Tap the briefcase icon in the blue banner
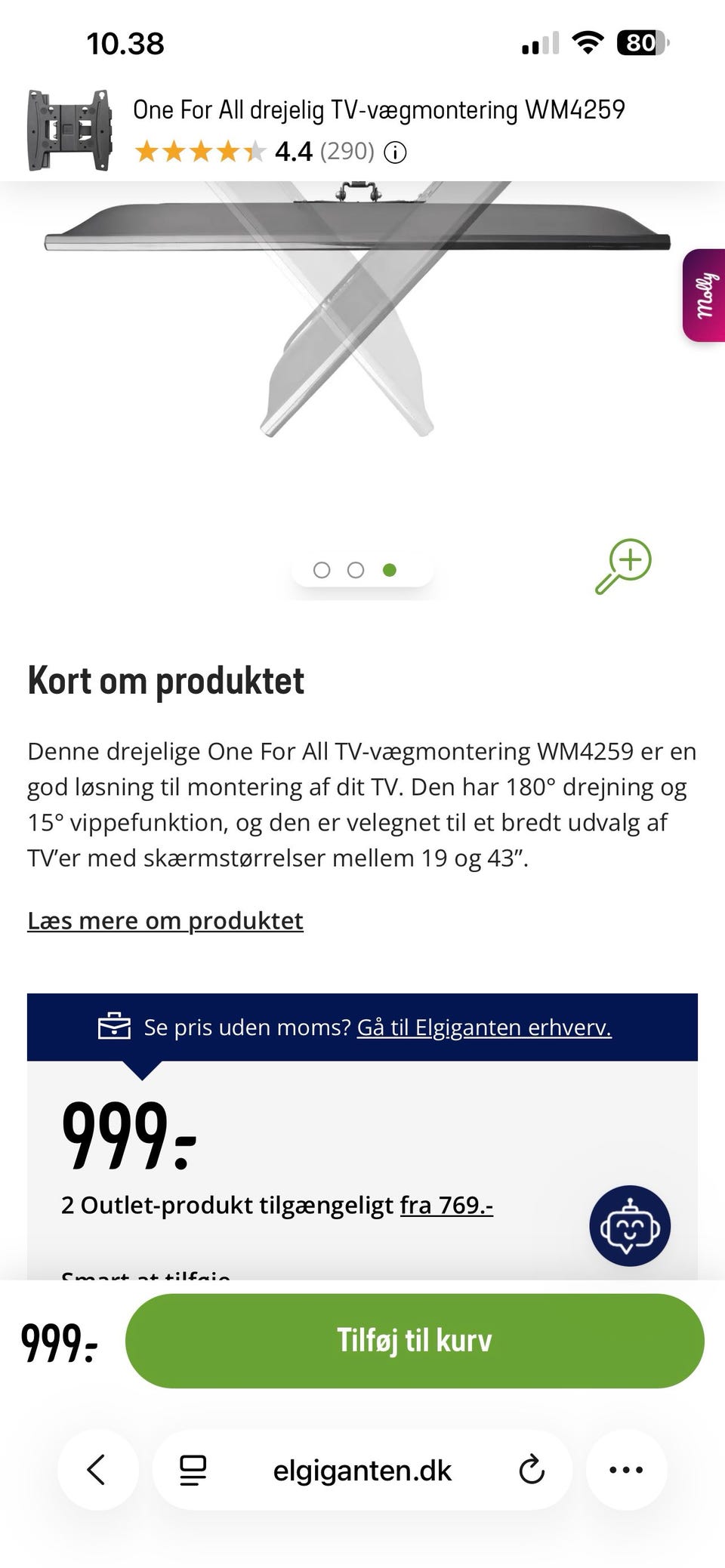 pyautogui.click(x=115, y=1026)
